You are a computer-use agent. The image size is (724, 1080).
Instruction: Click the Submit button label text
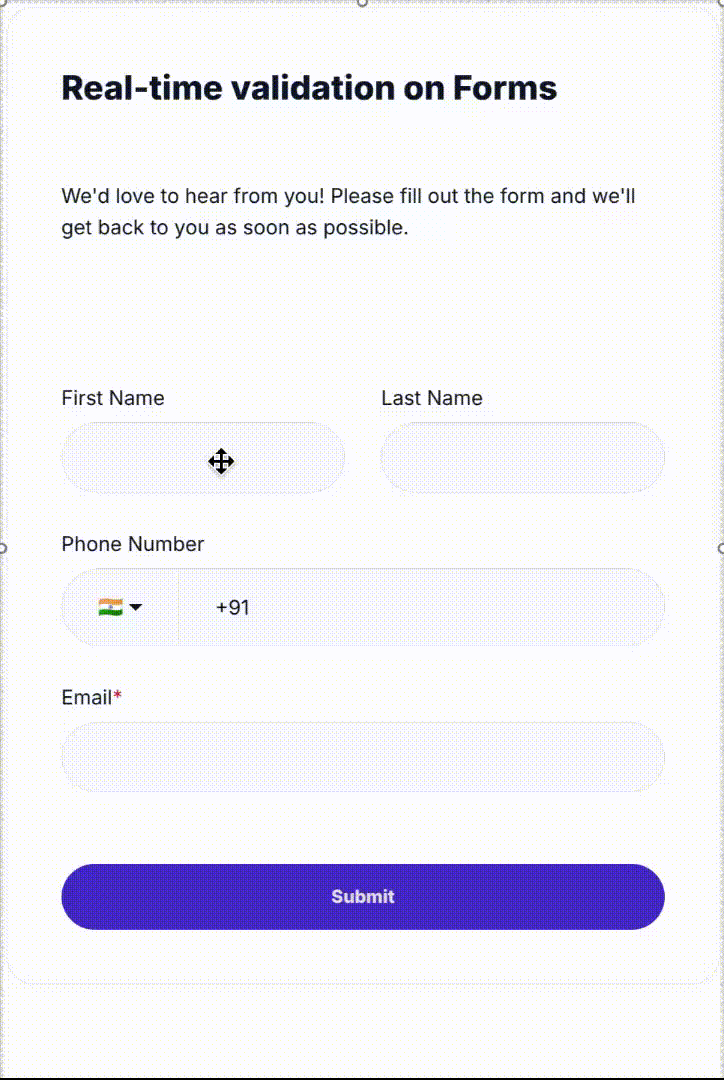(x=362, y=896)
